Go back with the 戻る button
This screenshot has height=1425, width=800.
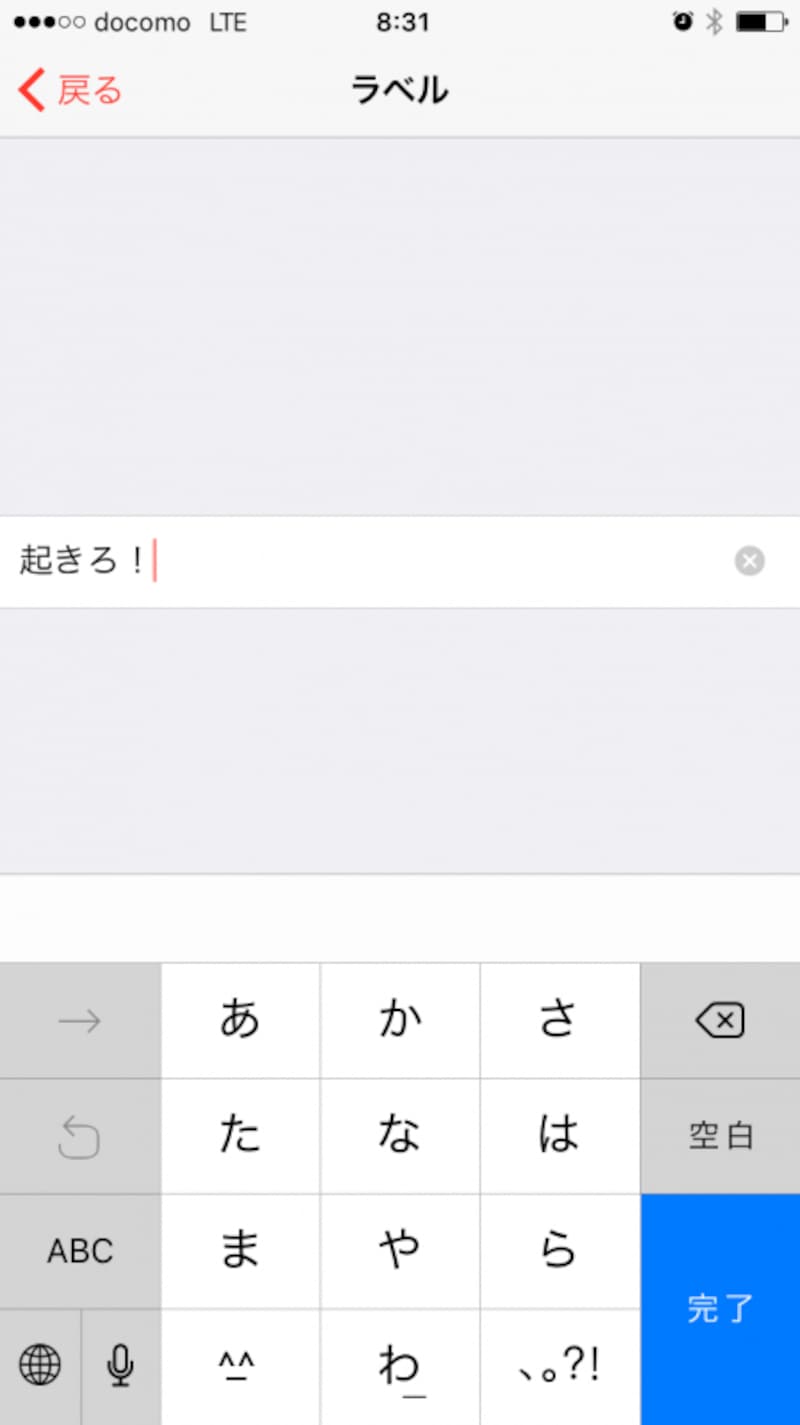pos(68,89)
